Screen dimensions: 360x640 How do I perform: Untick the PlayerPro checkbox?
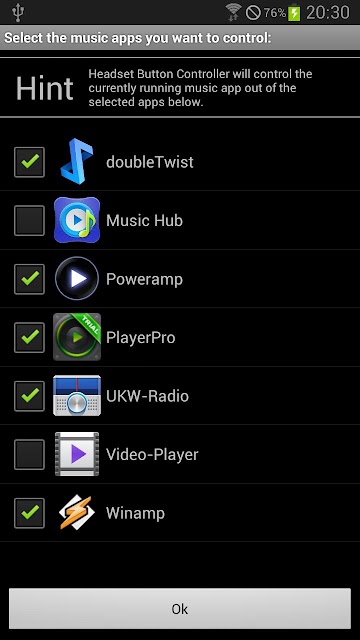[29, 338]
